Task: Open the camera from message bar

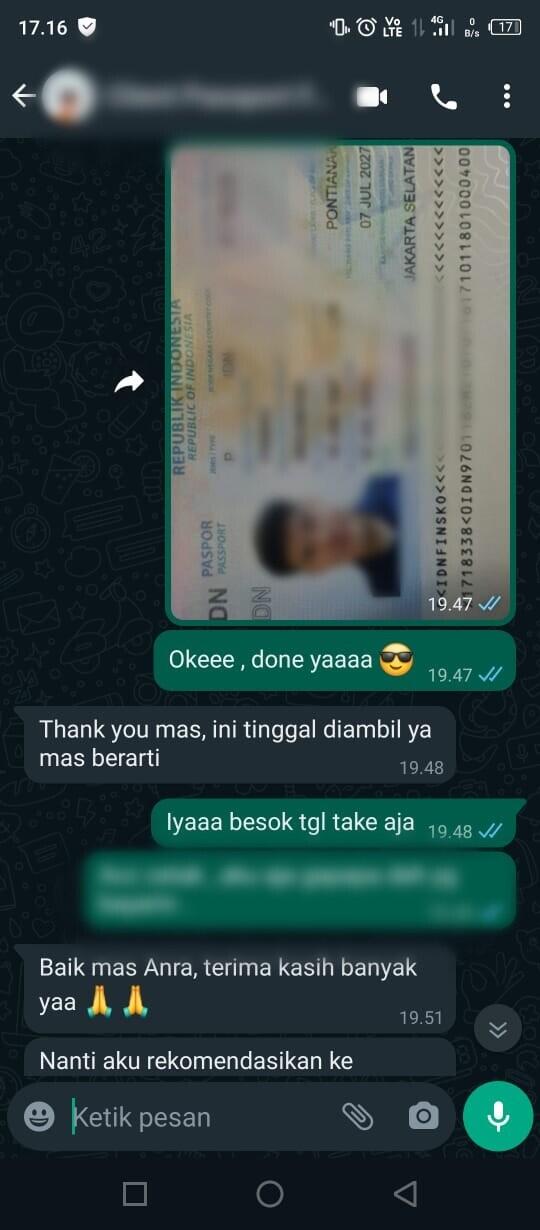Action: 423,1116
